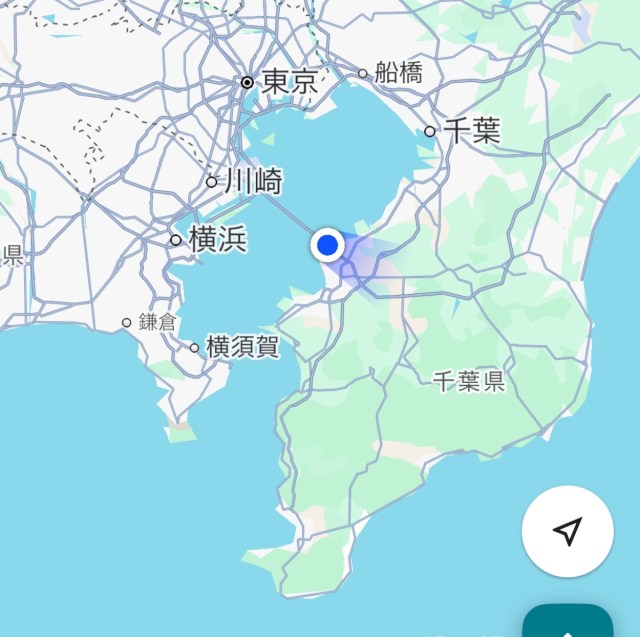This screenshot has width=640, height=637.
Task: Tap the teal floating button at the bottom
Action: point(568,622)
